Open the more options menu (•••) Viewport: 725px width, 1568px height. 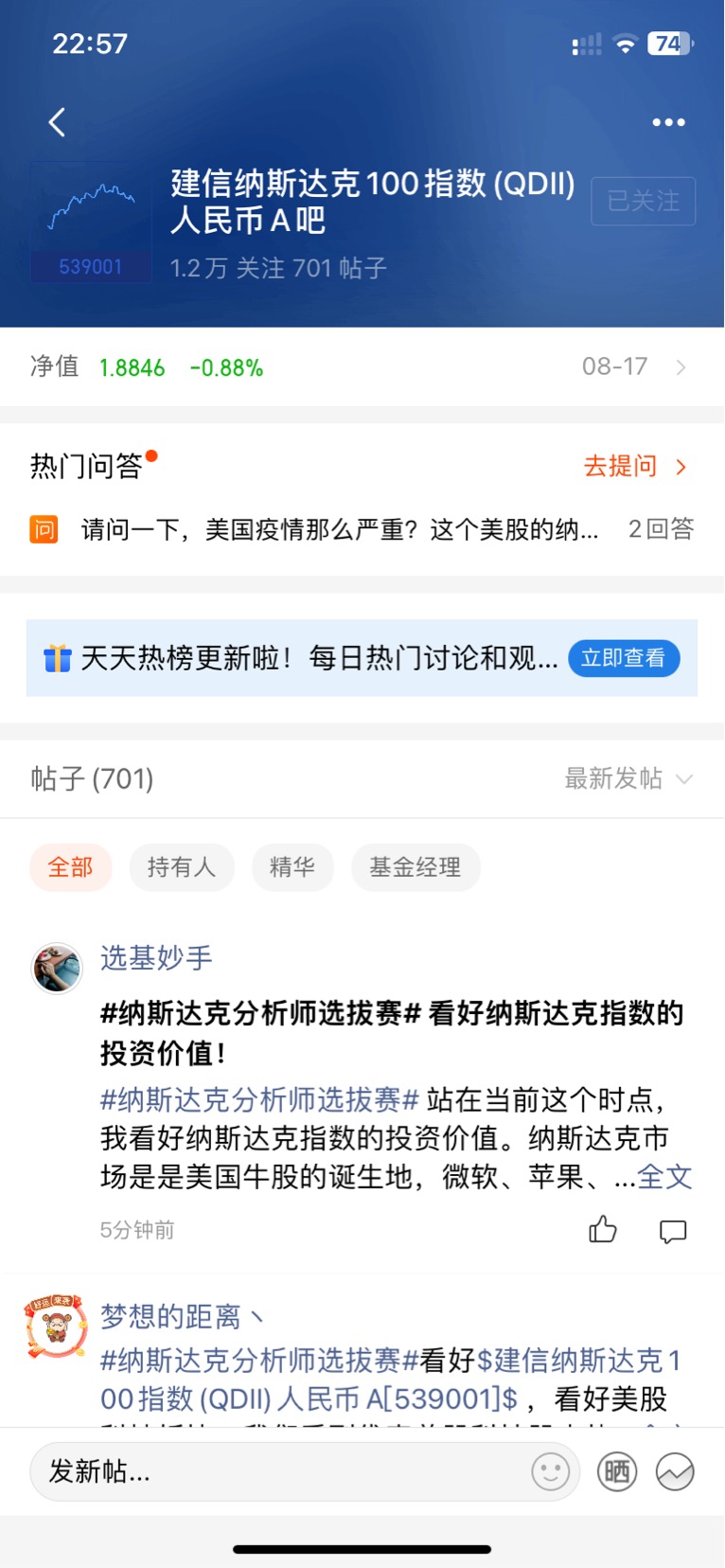[x=668, y=121]
